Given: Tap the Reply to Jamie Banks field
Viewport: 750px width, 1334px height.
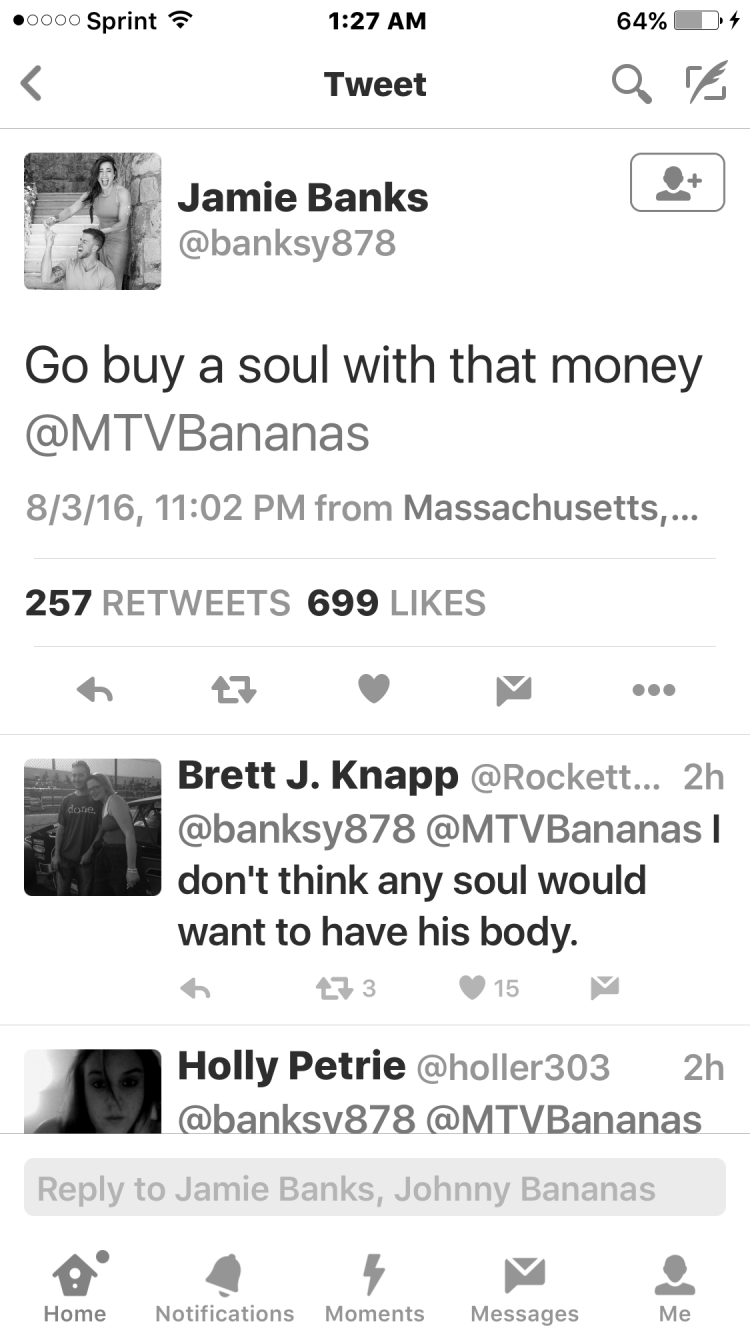Looking at the screenshot, I should point(375,1188).
